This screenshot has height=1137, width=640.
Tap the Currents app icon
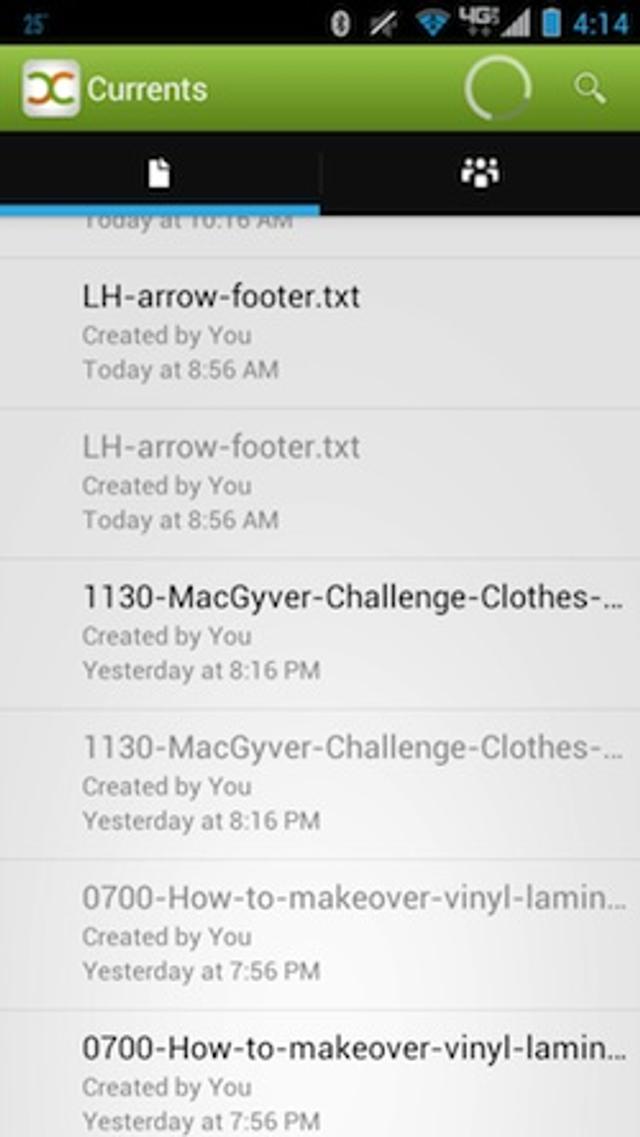50,89
